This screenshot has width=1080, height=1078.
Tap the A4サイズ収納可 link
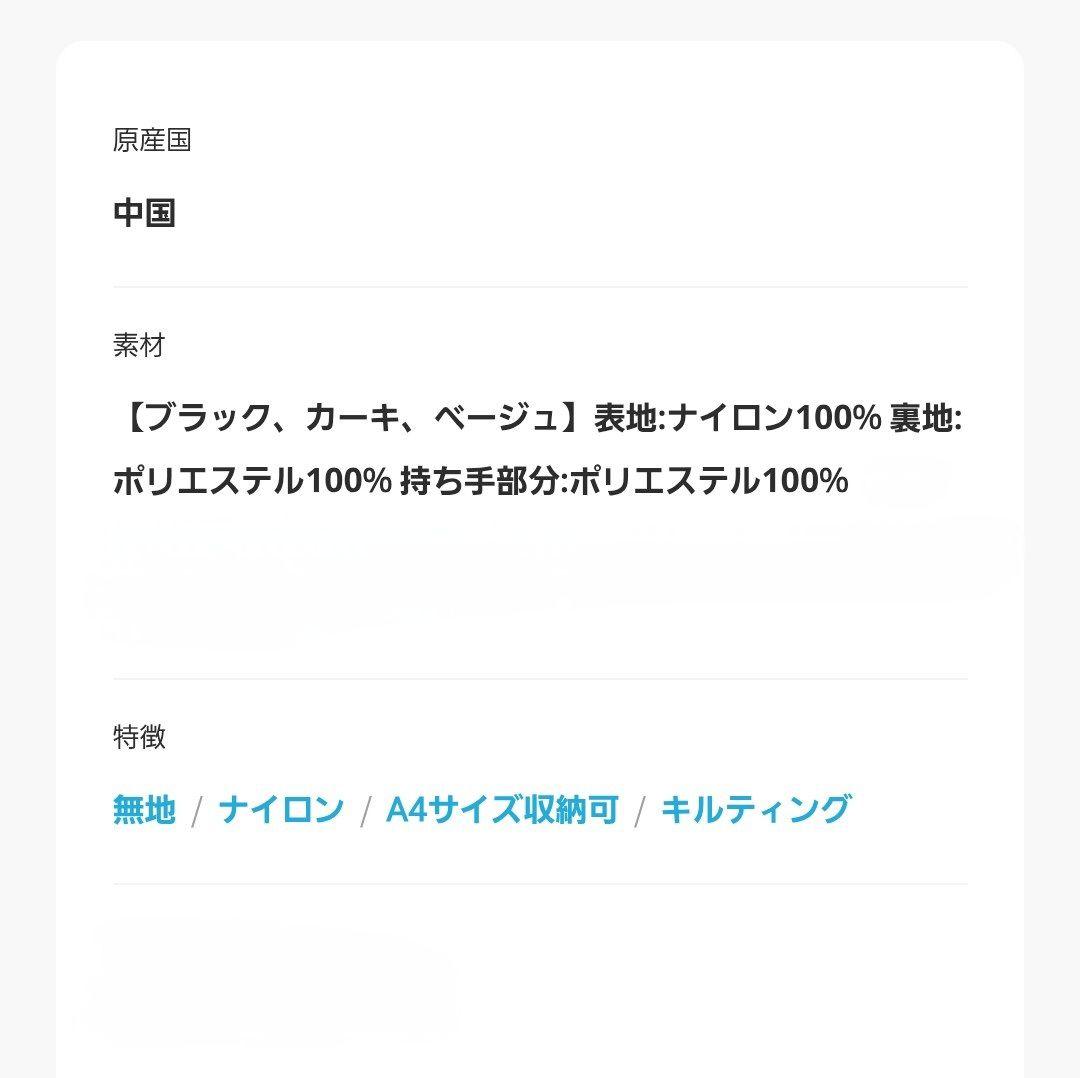(502, 809)
